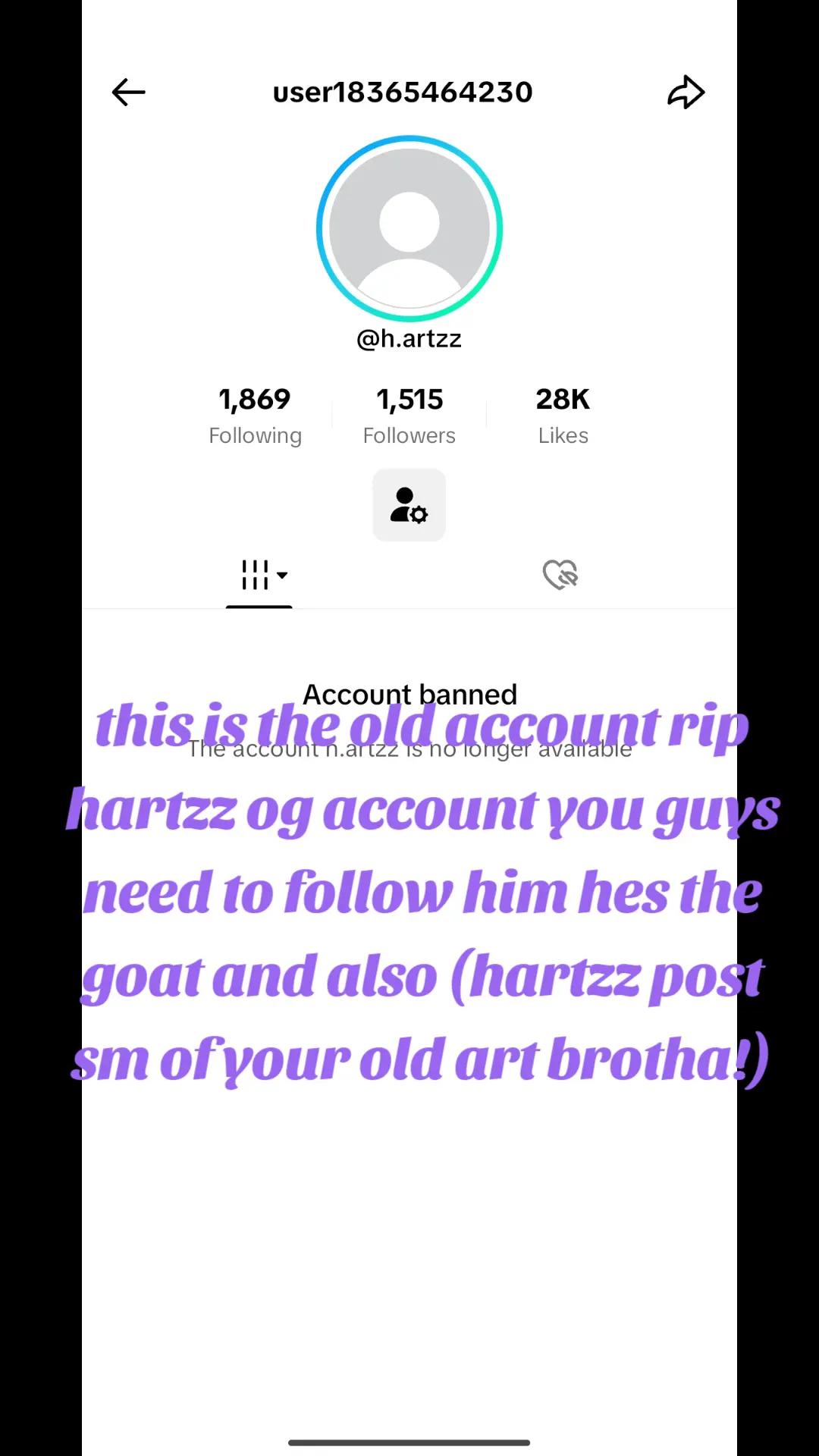View the 1,515 Followers list
This screenshot has width=819, height=1456.
[x=409, y=415]
